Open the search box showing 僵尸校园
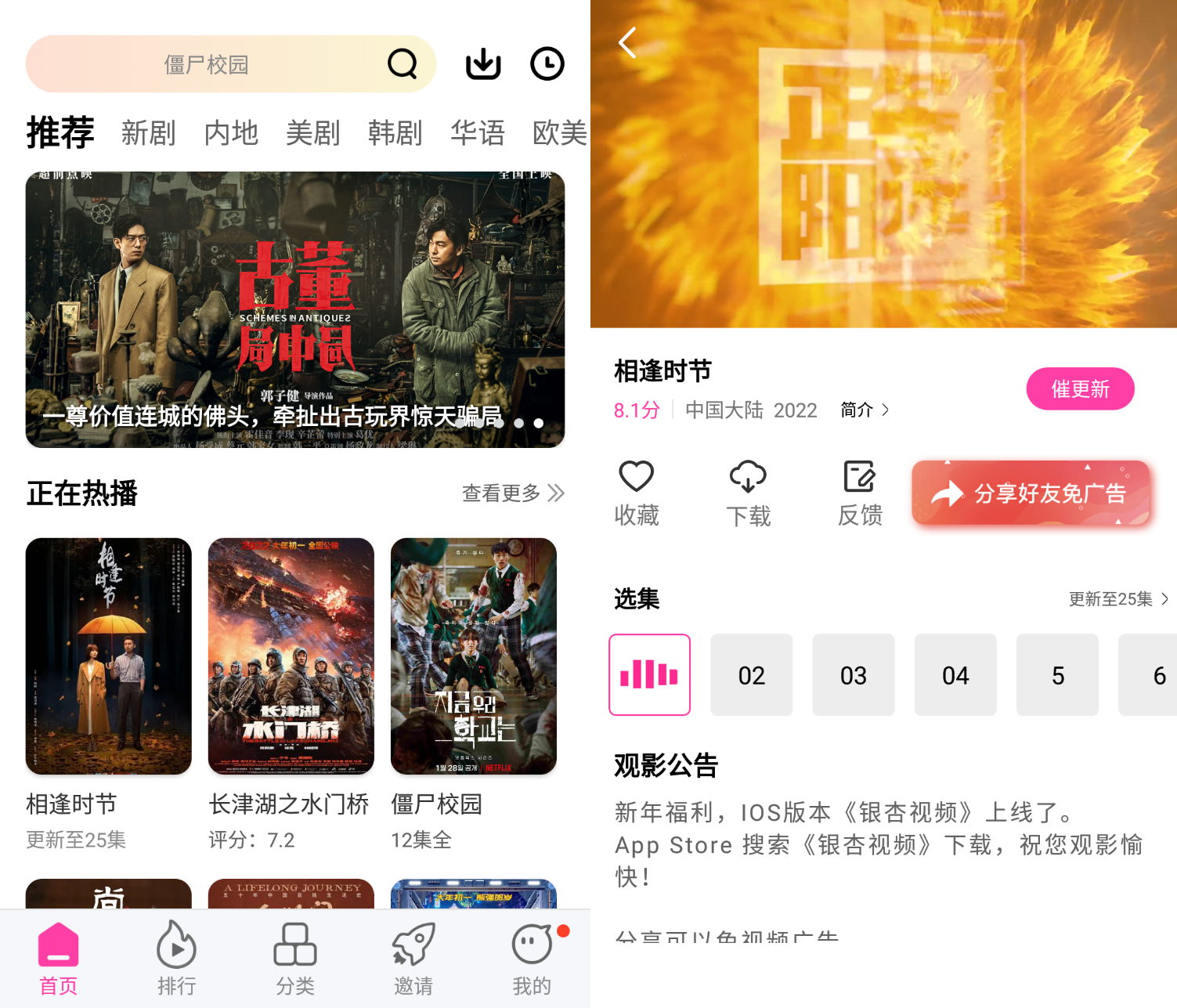This screenshot has width=1177, height=1008. 207,64
